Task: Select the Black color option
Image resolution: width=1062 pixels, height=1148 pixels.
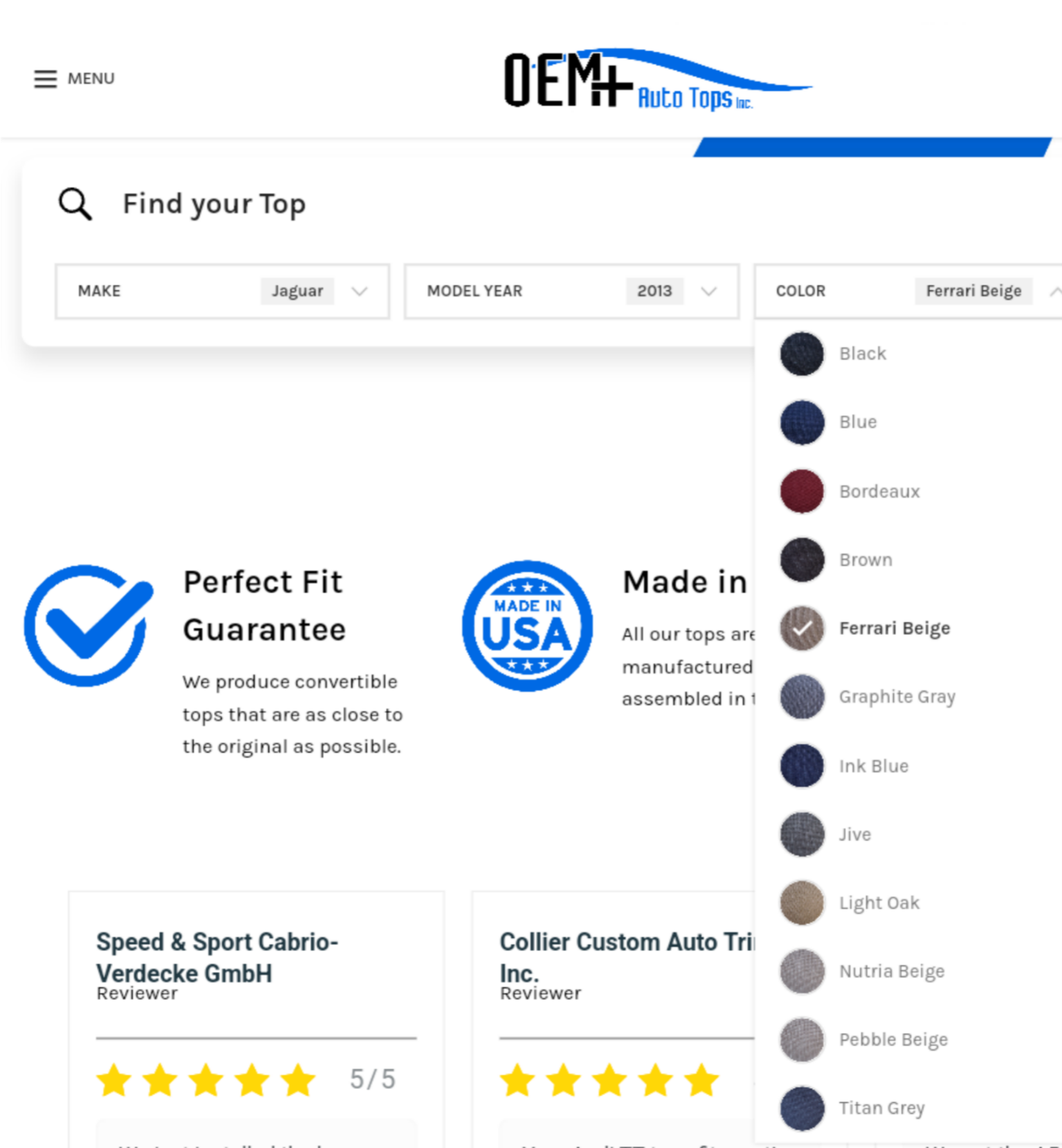Action: tap(861, 354)
